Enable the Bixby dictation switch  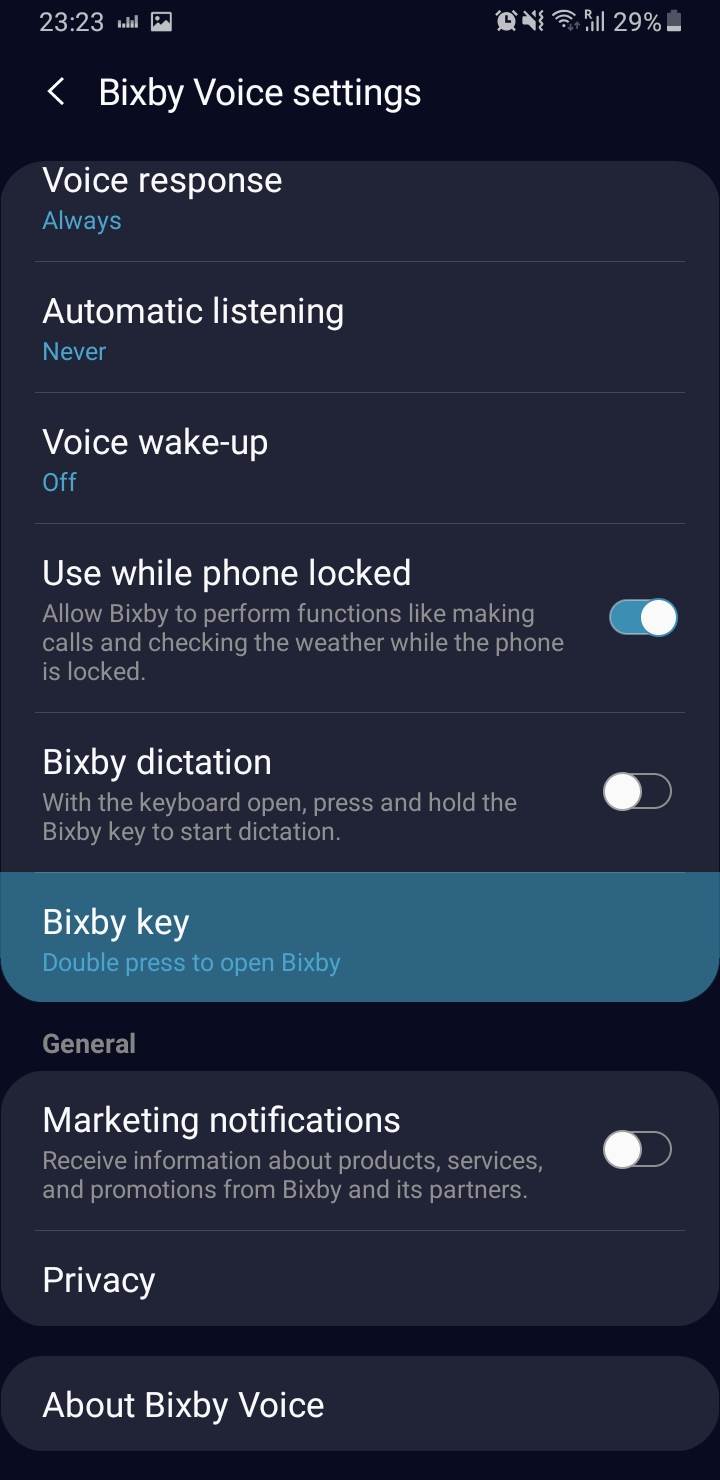pos(637,791)
